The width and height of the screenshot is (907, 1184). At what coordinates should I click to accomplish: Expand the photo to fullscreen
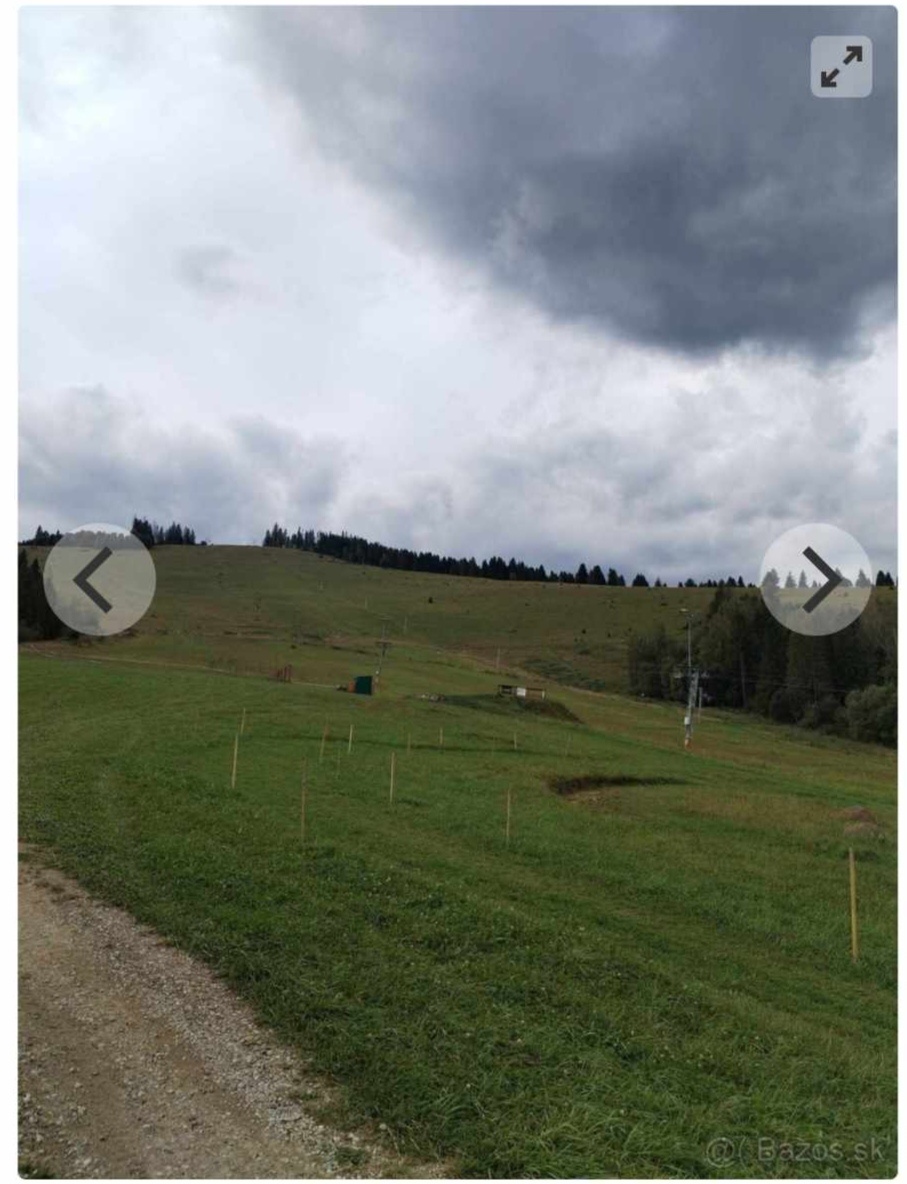(840, 67)
